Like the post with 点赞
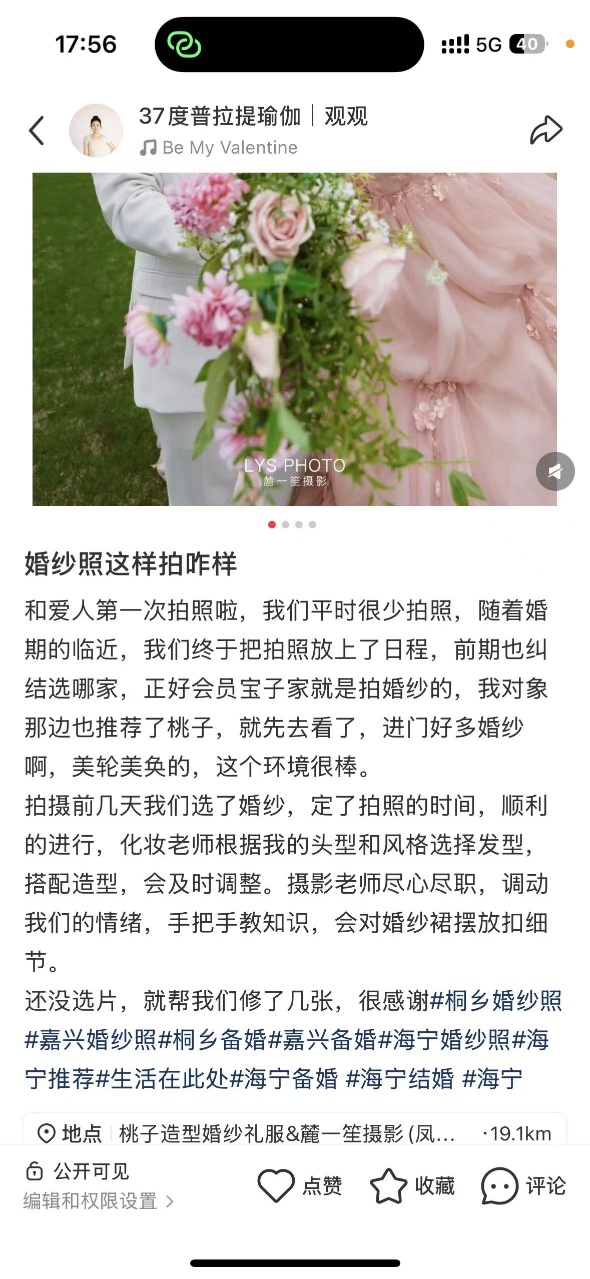 (300, 1186)
